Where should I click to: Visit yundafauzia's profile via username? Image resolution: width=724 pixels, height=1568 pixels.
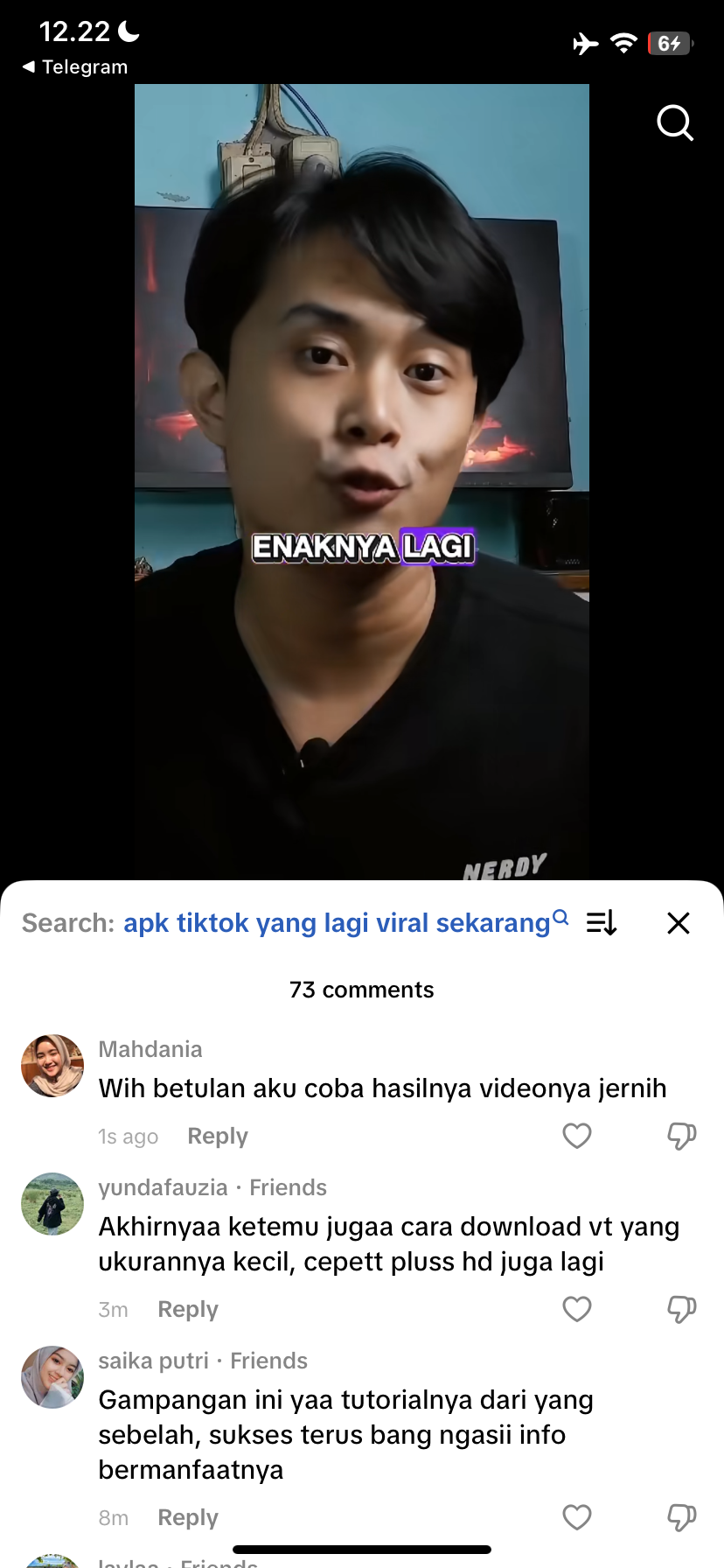[163, 1187]
